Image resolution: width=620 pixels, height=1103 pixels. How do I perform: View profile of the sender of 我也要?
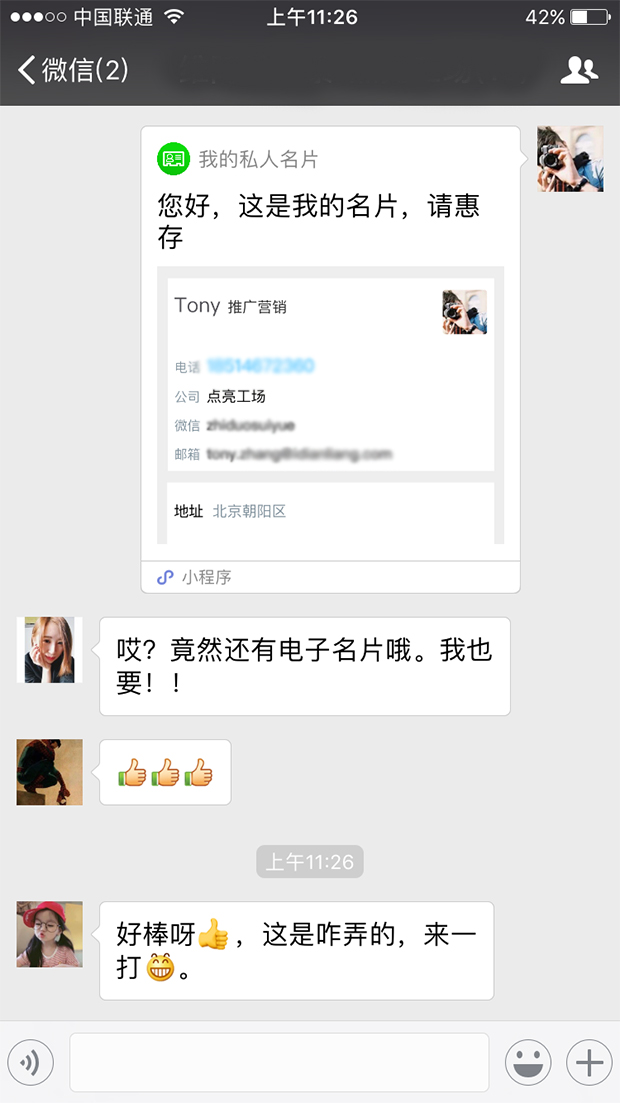[49, 650]
